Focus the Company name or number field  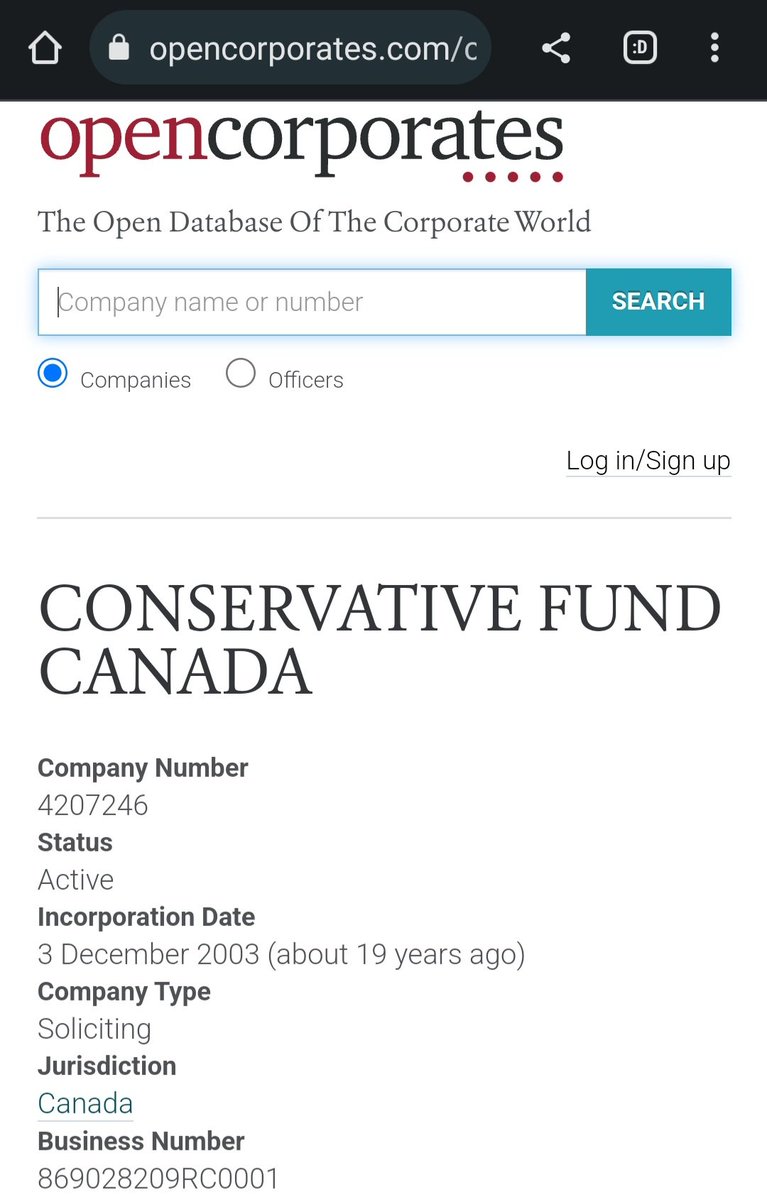tap(312, 302)
